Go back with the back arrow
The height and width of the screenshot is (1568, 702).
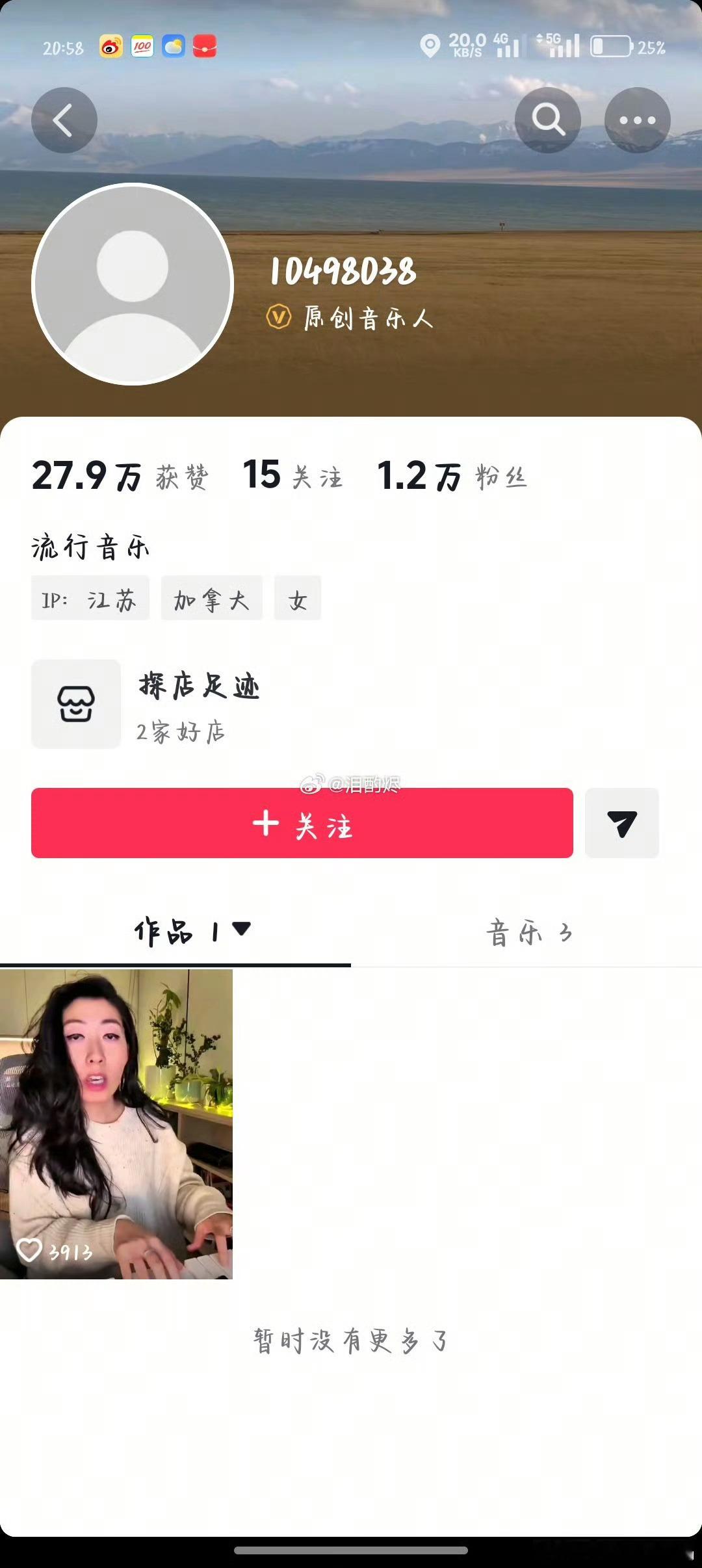point(64,120)
